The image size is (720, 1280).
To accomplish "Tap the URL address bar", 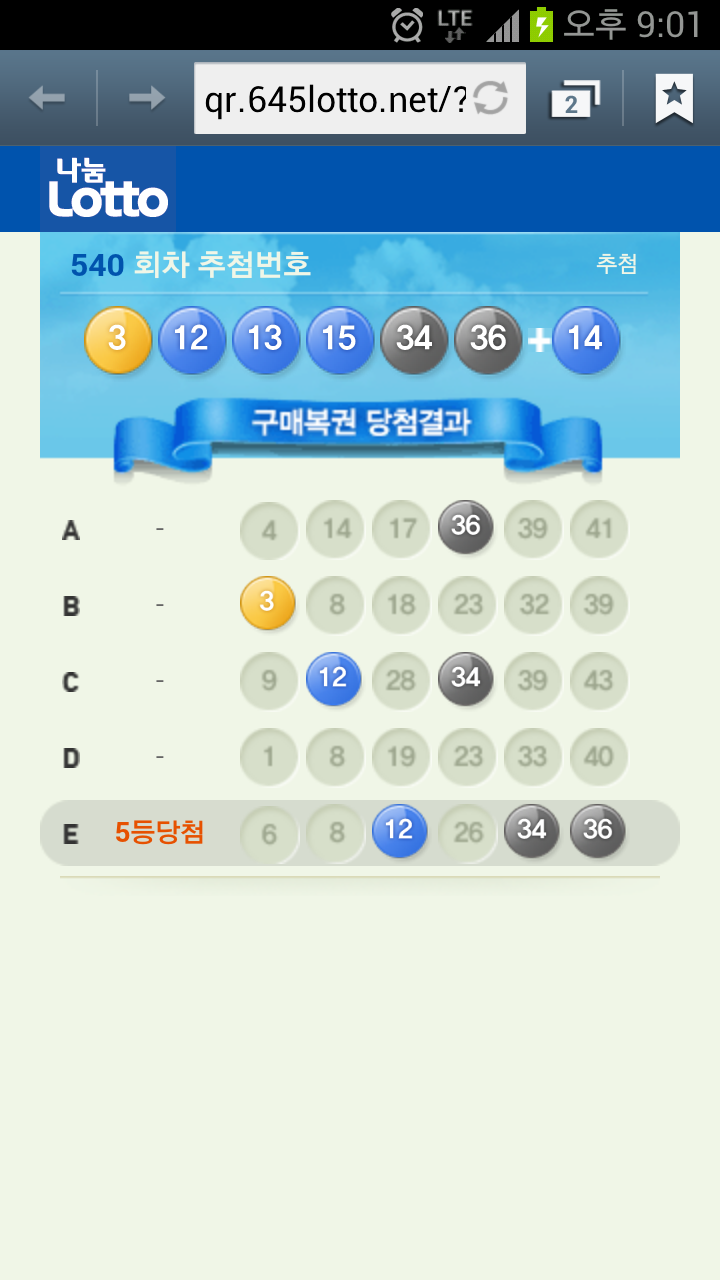I will [335, 99].
